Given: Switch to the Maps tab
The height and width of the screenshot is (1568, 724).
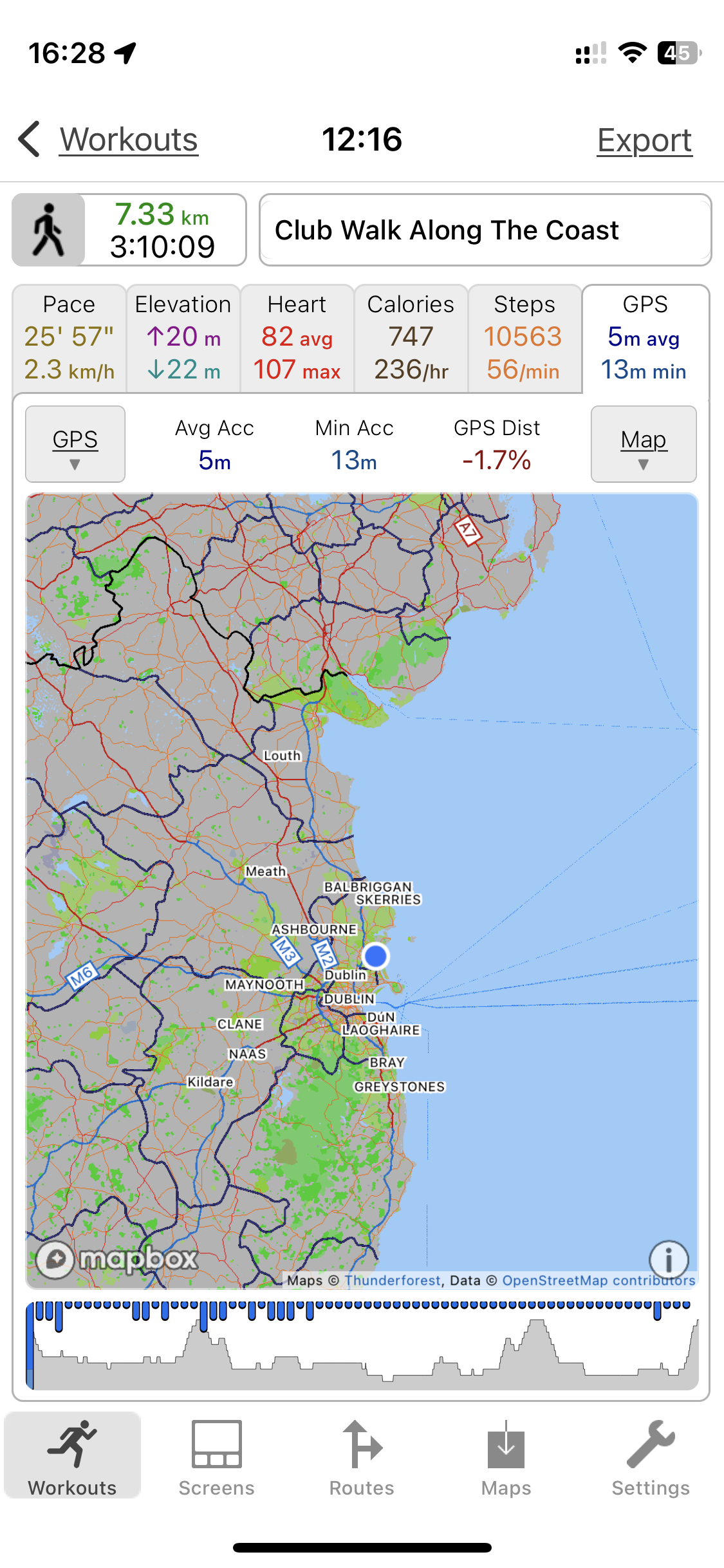Looking at the screenshot, I should point(506,1459).
